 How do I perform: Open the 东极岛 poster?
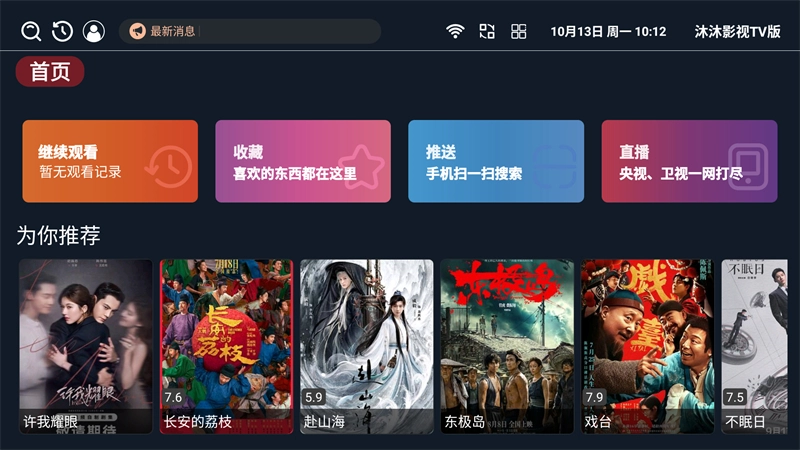507,346
